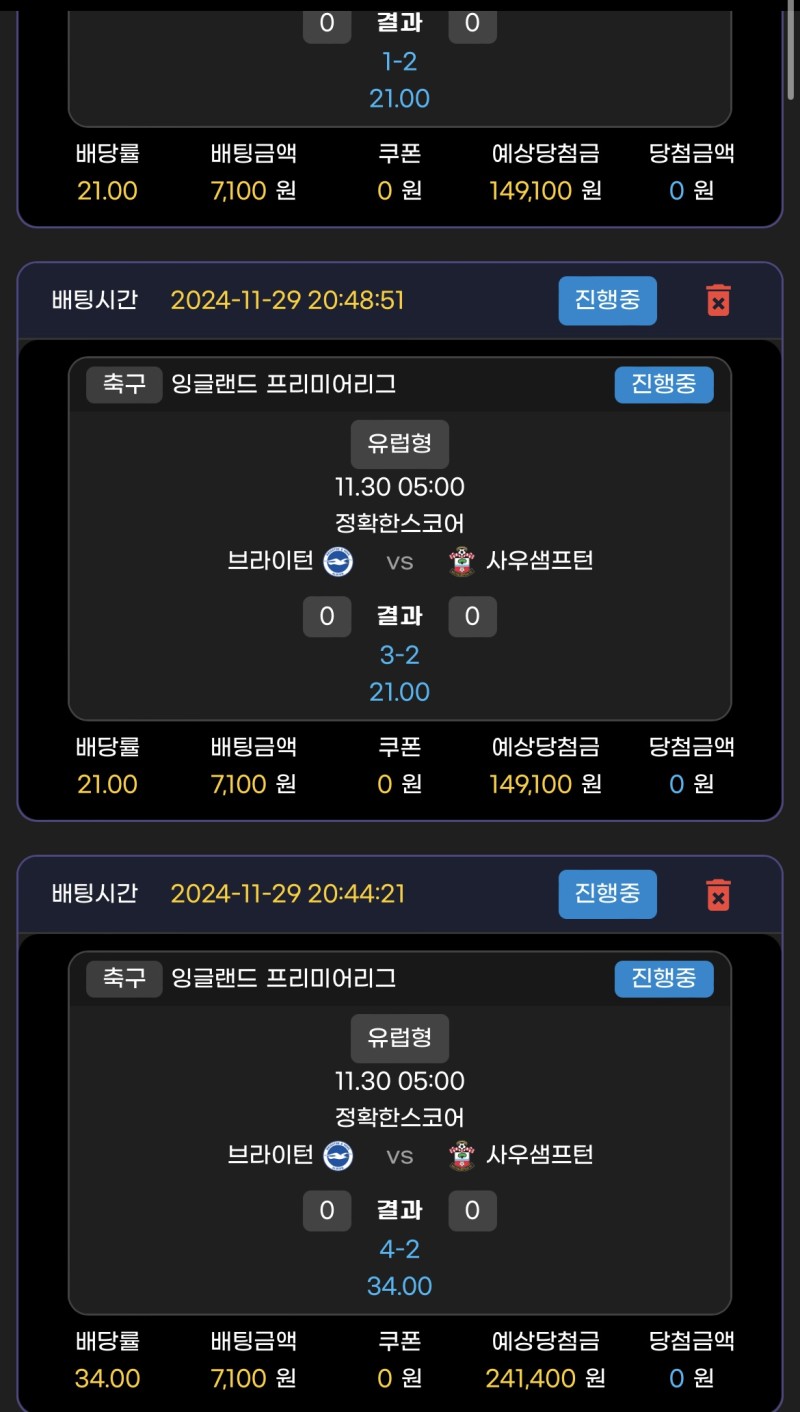Viewport: 800px width, 1412px height.
Task: Delete the bet placed at 20:48:51
Action: pyautogui.click(x=718, y=301)
